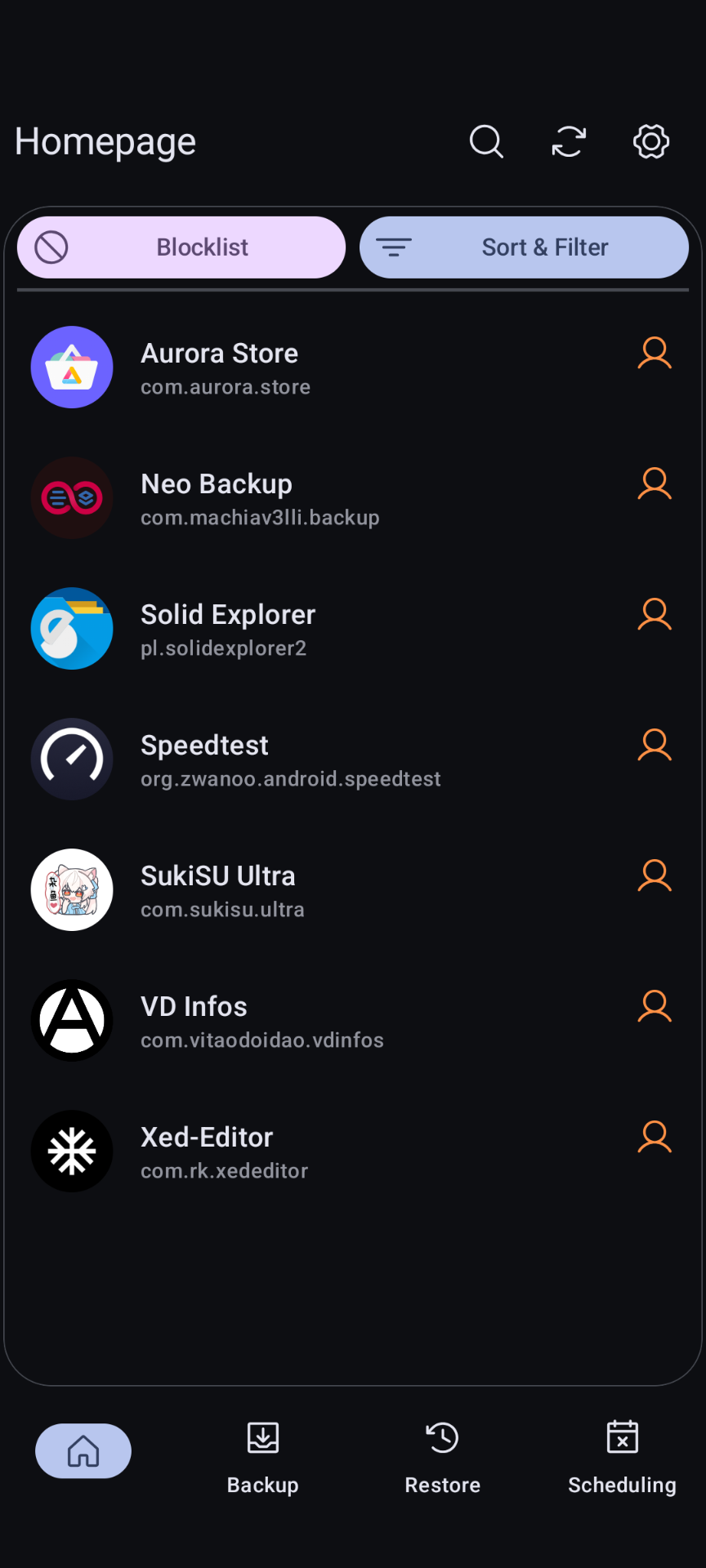Open the search icon in the top bar
This screenshot has height=1568, width=706.
[x=486, y=141]
